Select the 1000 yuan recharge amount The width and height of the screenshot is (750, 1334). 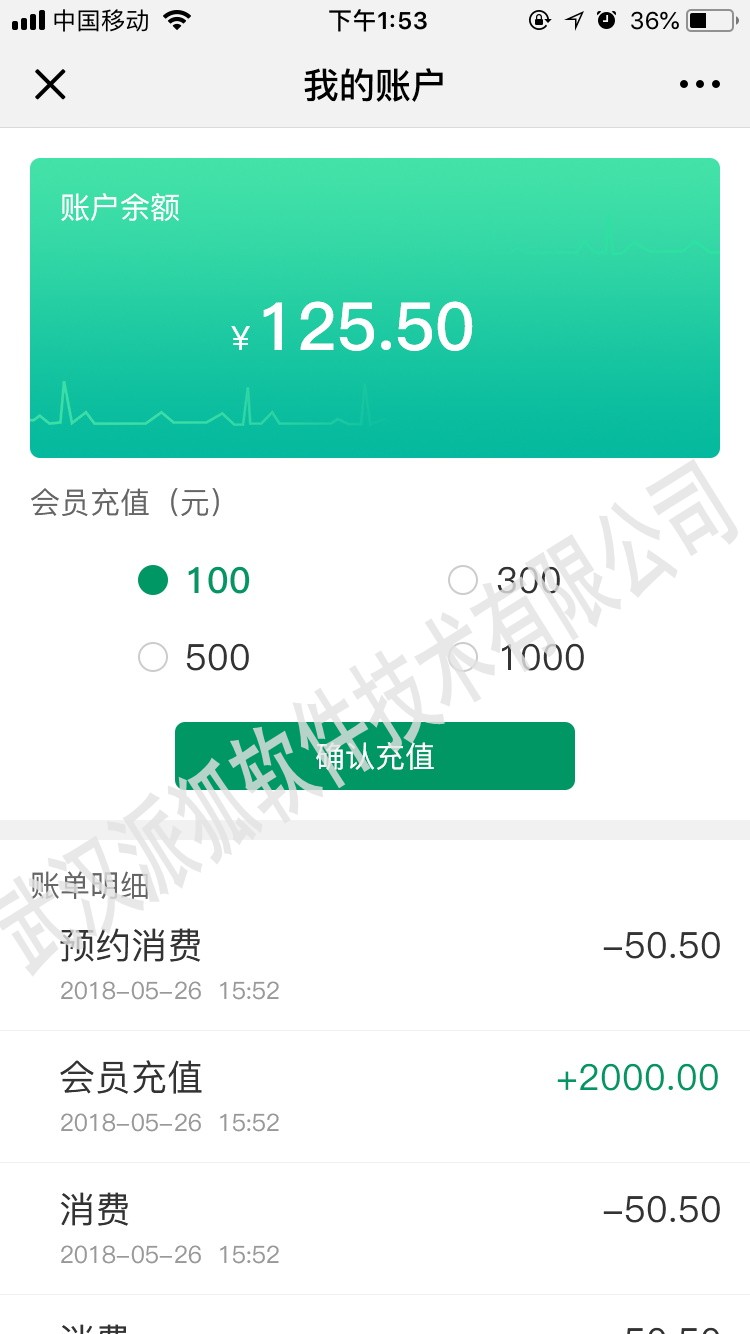(x=516, y=657)
